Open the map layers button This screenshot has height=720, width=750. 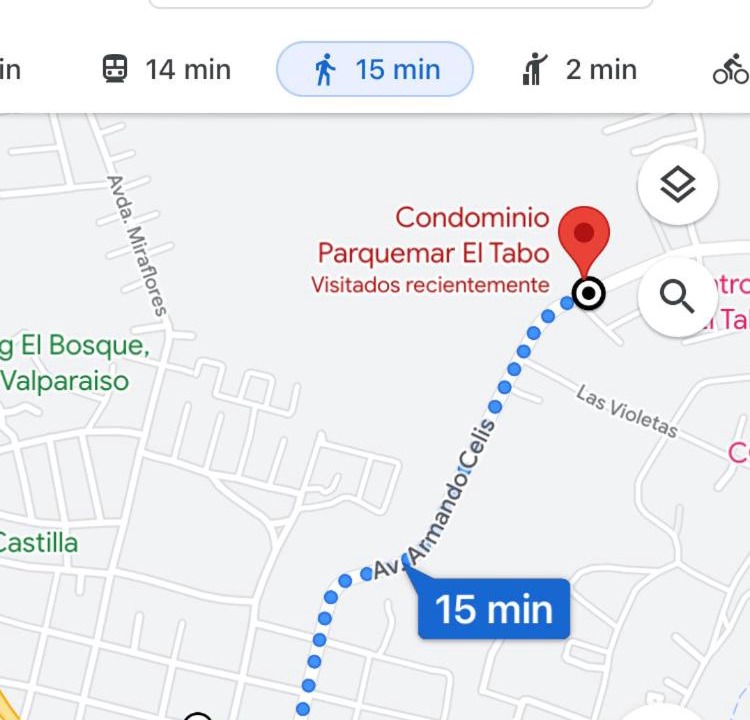tap(677, 185)
